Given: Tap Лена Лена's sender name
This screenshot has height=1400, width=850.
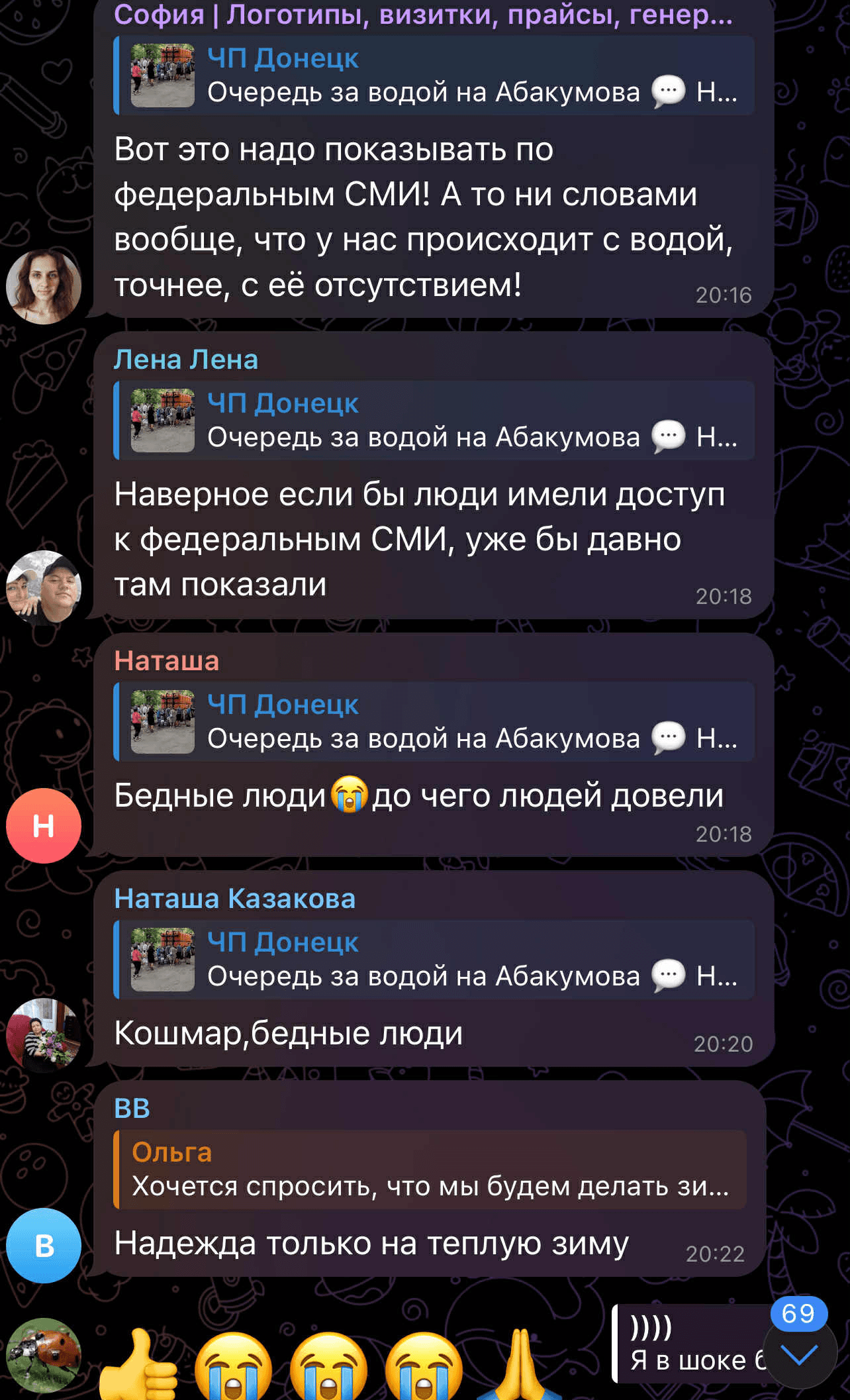Looking at the screenshot, I should [186, 360].
